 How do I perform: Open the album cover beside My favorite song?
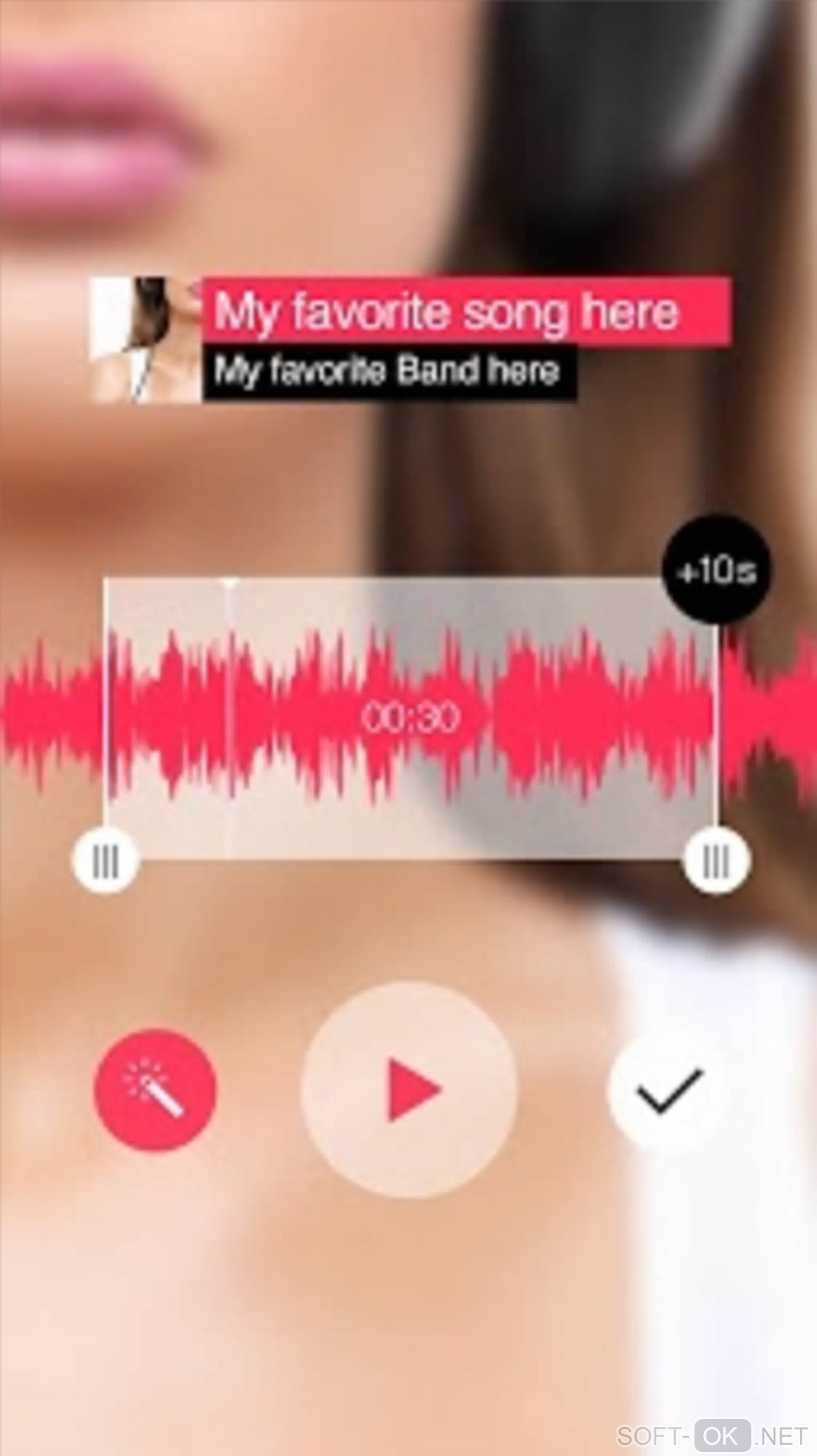coord(146,340)
